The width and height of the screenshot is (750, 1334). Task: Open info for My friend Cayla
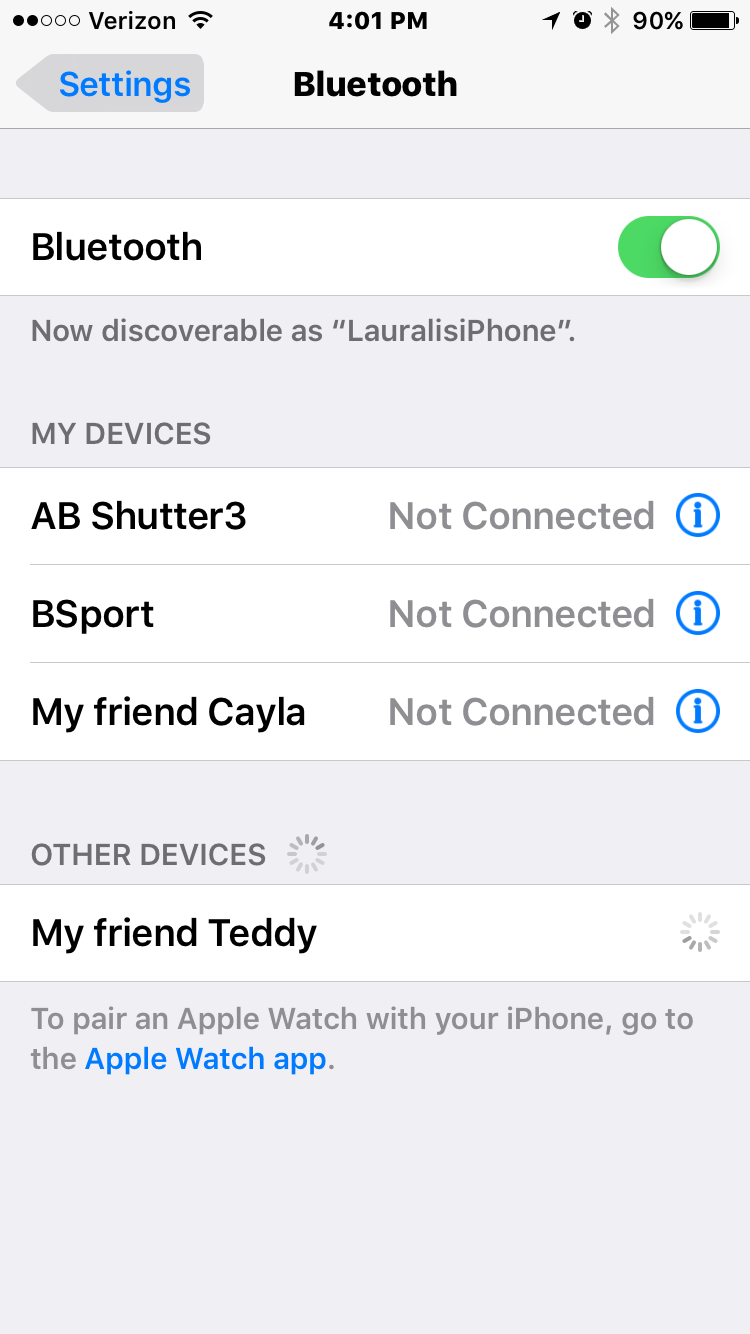pyautogui.click(x=698, y=712)
